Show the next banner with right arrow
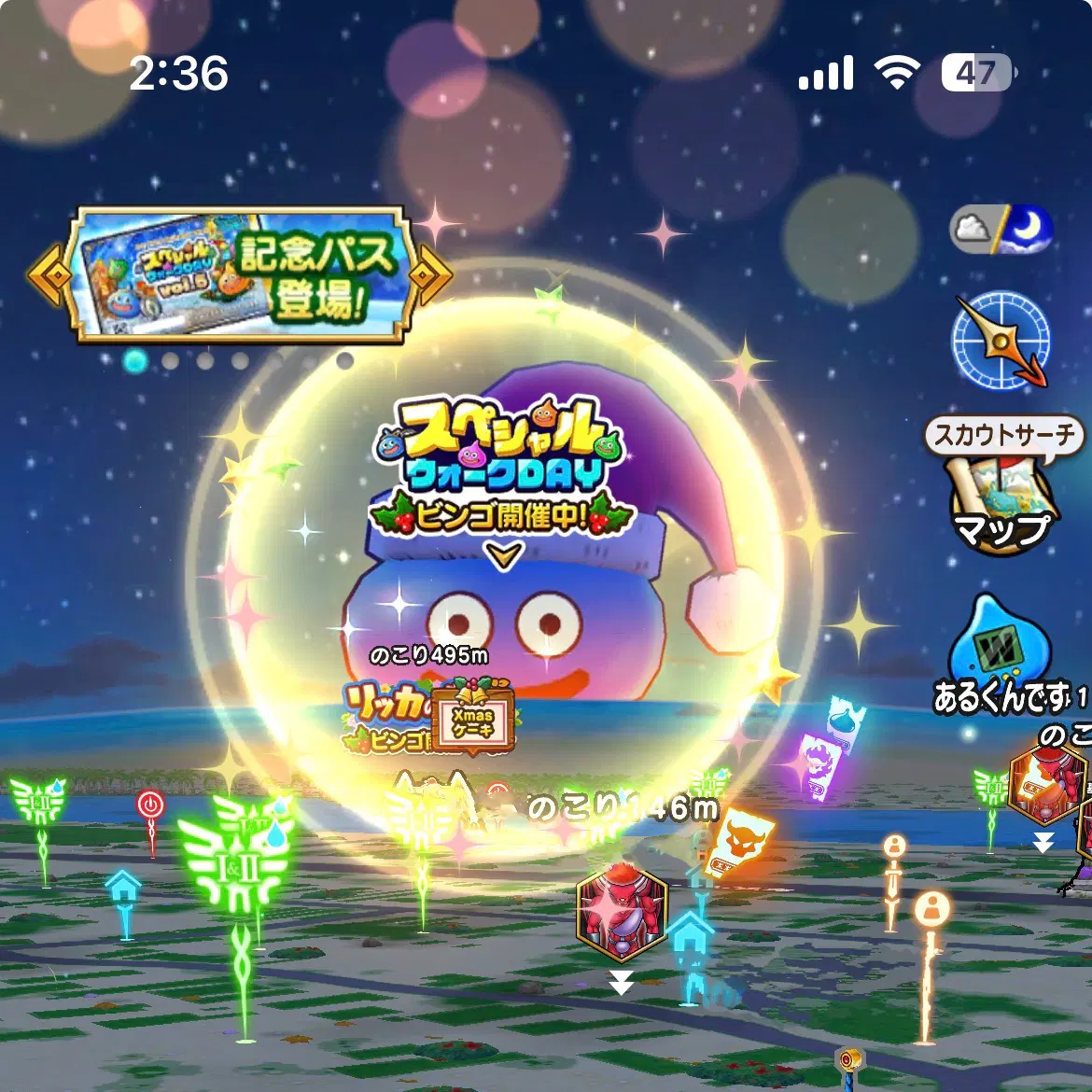This screenshot has height=1092, width=1092. [x=429, y=275]
